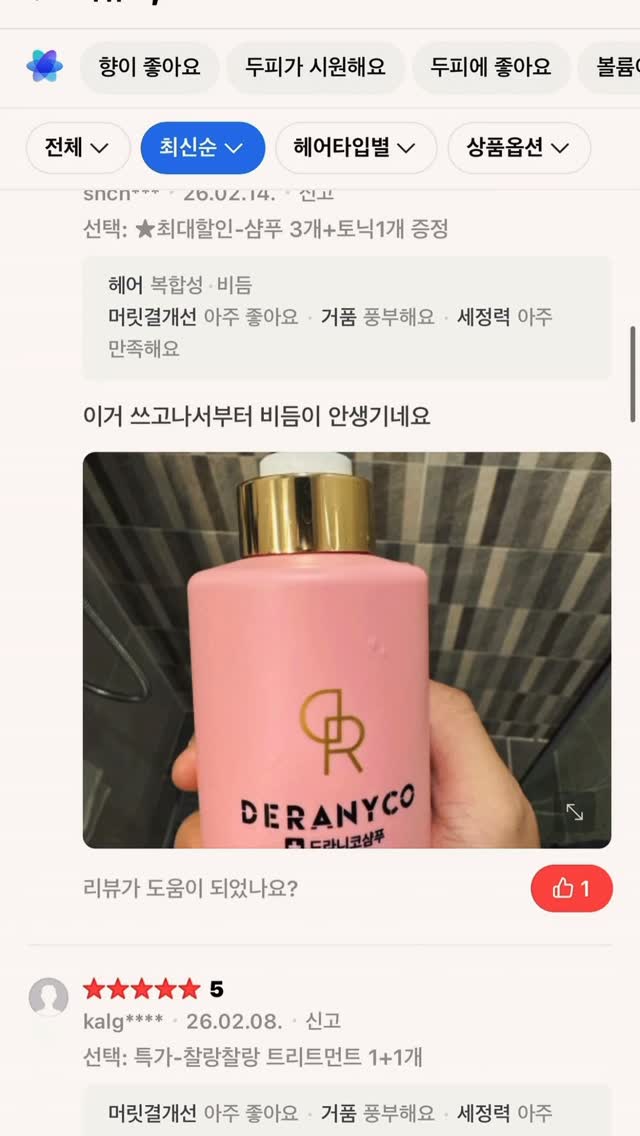Report kalg****'s review

tap(323, 1021)
